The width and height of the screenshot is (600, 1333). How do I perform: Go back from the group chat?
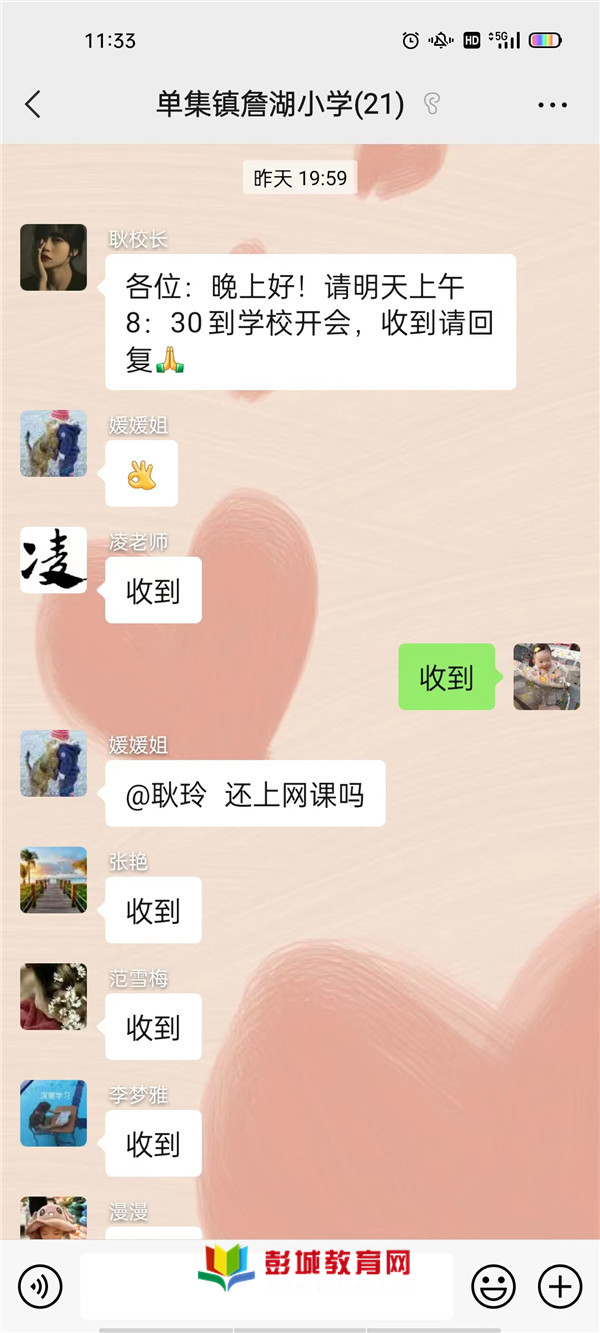pyautogui.click(x=33, y=104)
